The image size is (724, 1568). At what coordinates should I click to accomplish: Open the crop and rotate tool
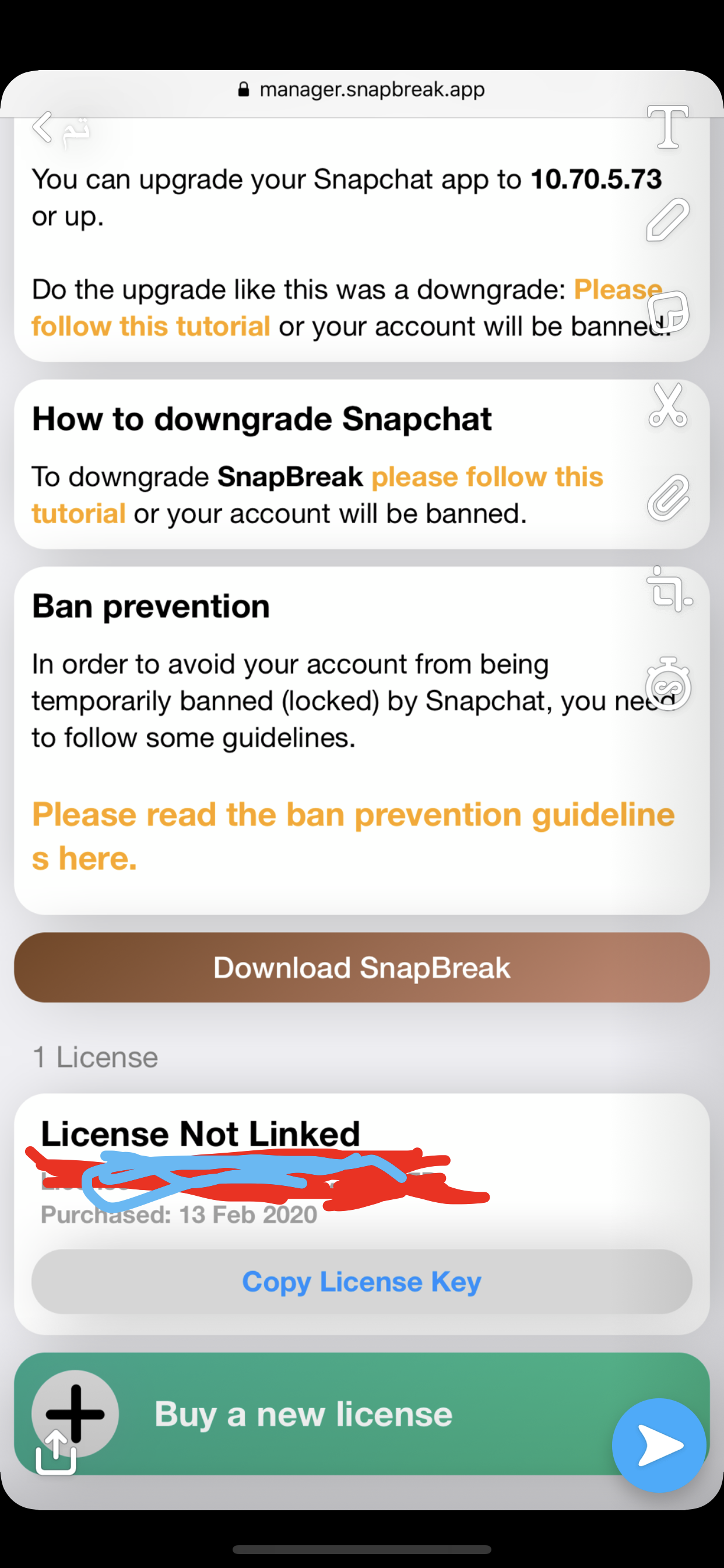[669, 589]
